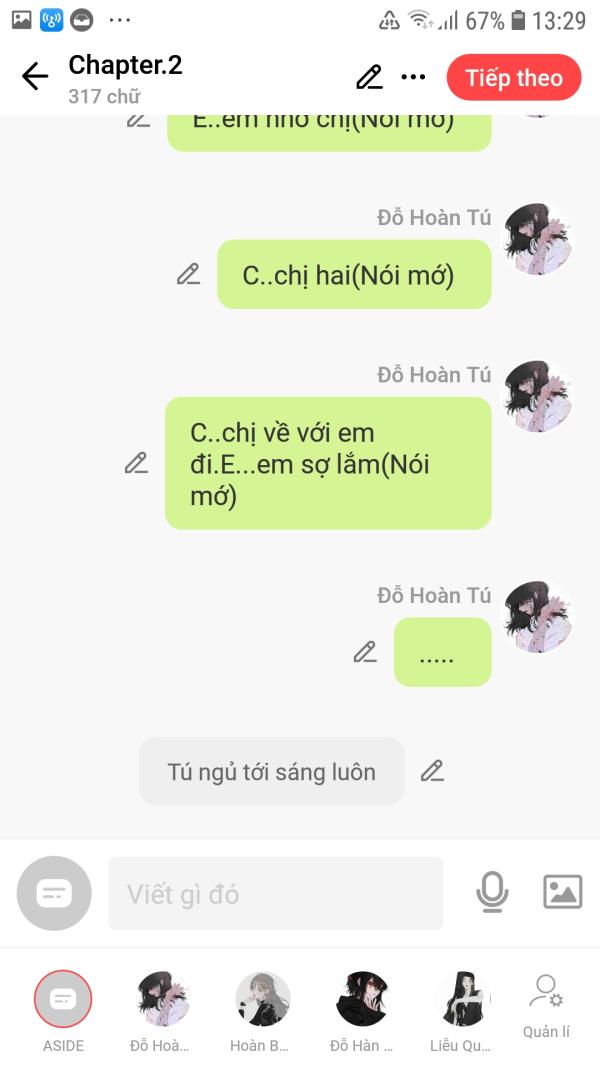Tap the gray speech-bubble button beside input
Image resolution: width=600 pixels, height=1067 pixels.
[x=54, y=893]
